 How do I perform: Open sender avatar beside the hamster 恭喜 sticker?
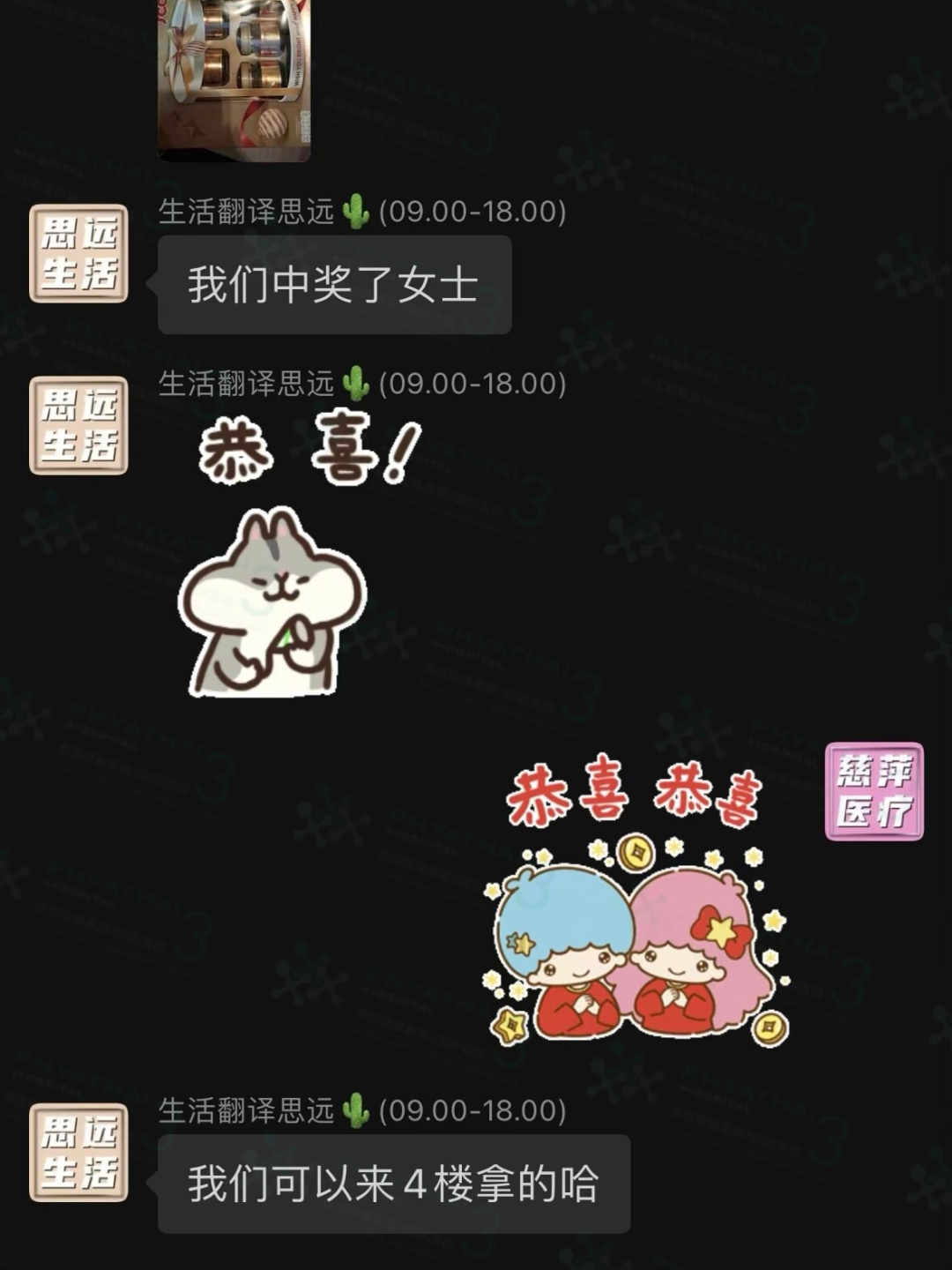point(79,426)
